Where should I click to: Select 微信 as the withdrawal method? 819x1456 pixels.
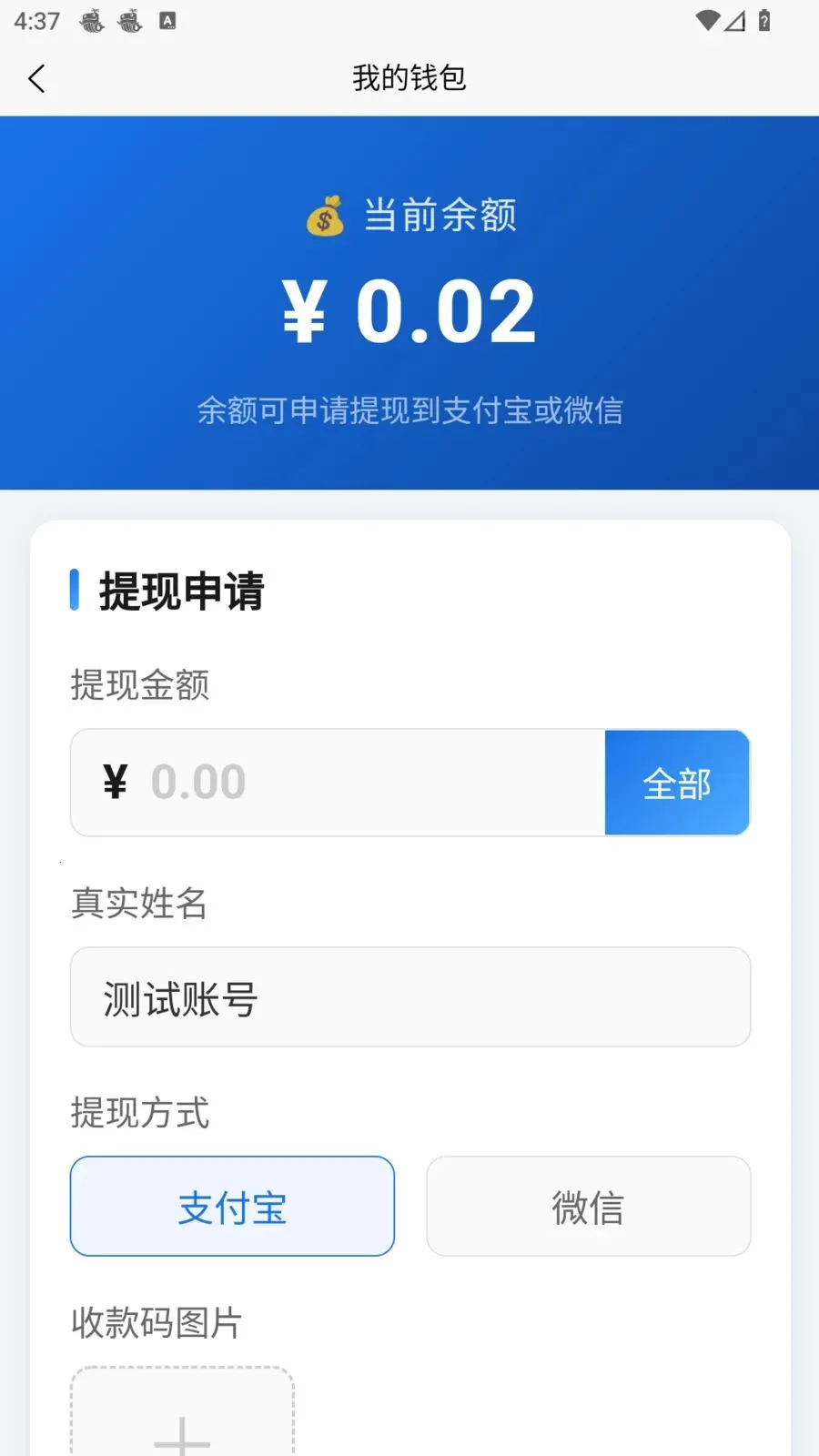point(588,1207)
